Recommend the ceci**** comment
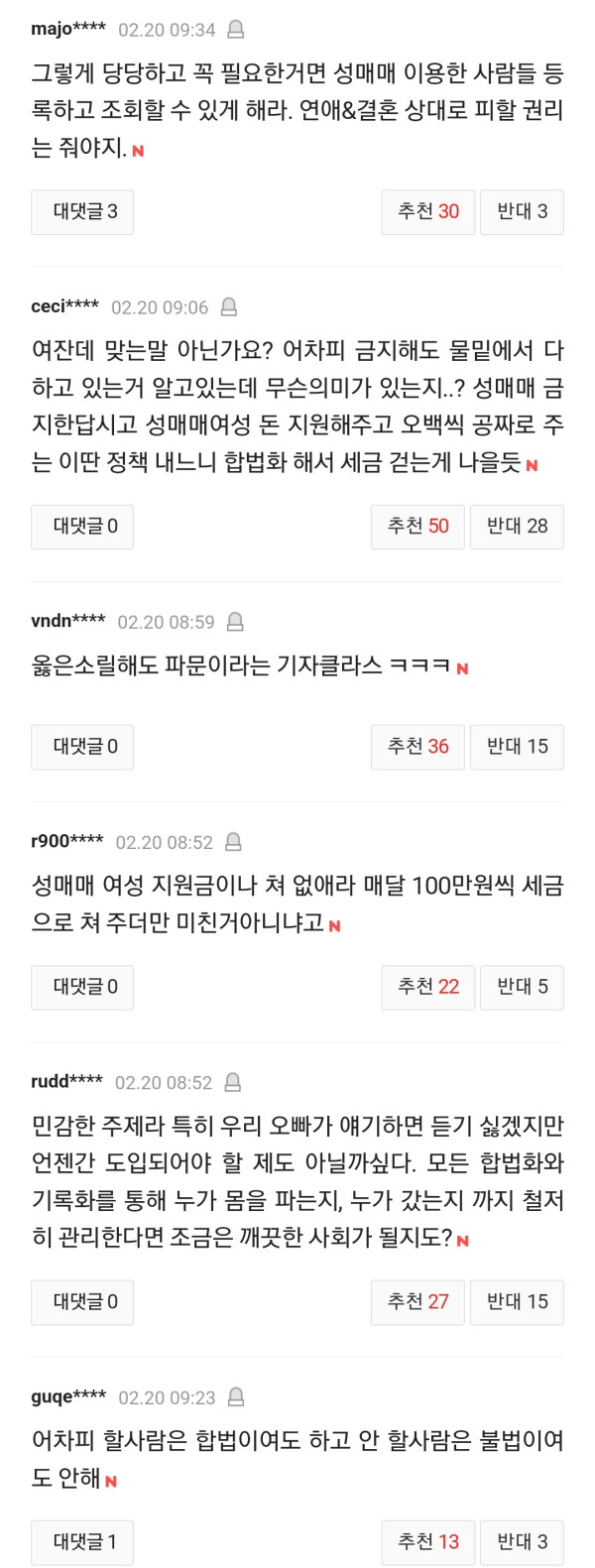Image resolution: width=595 pixels, height=1568 pixels. tap(418, 527)
